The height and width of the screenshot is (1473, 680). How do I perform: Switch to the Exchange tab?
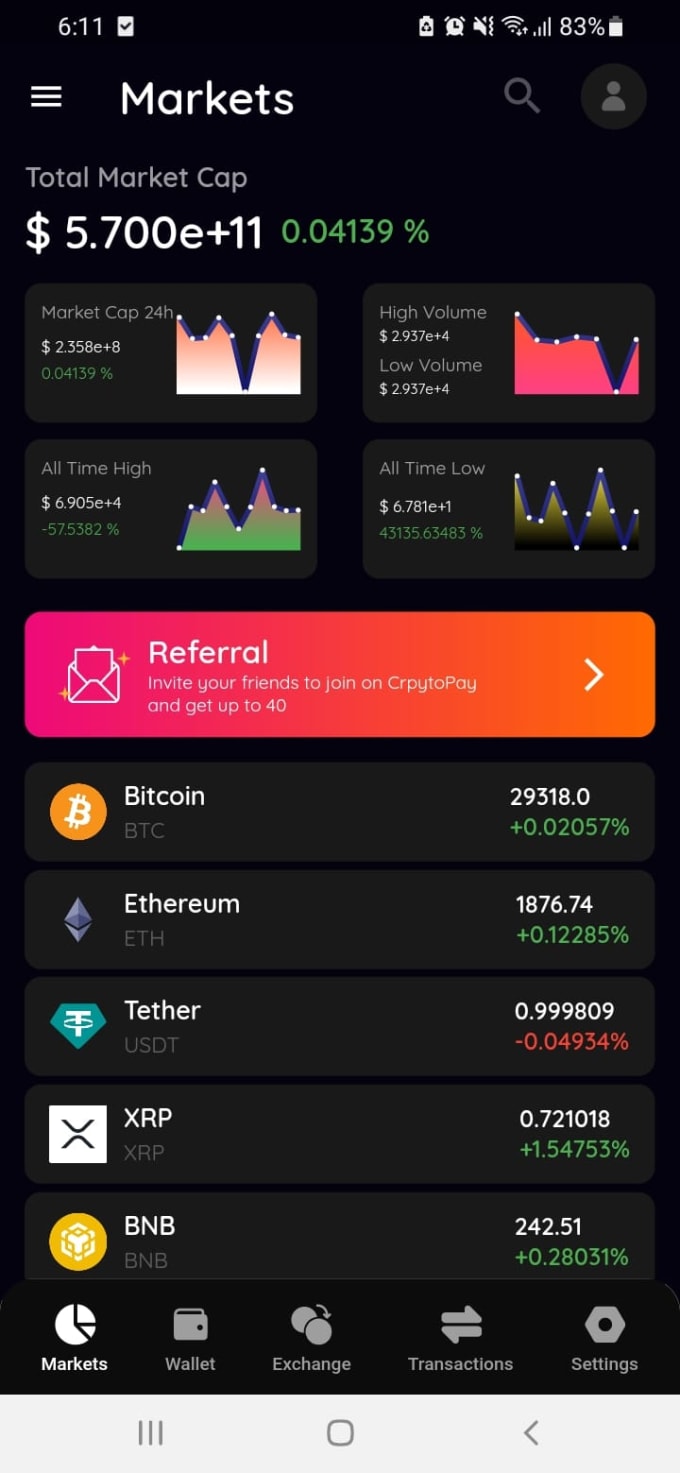pos(311,1338)
